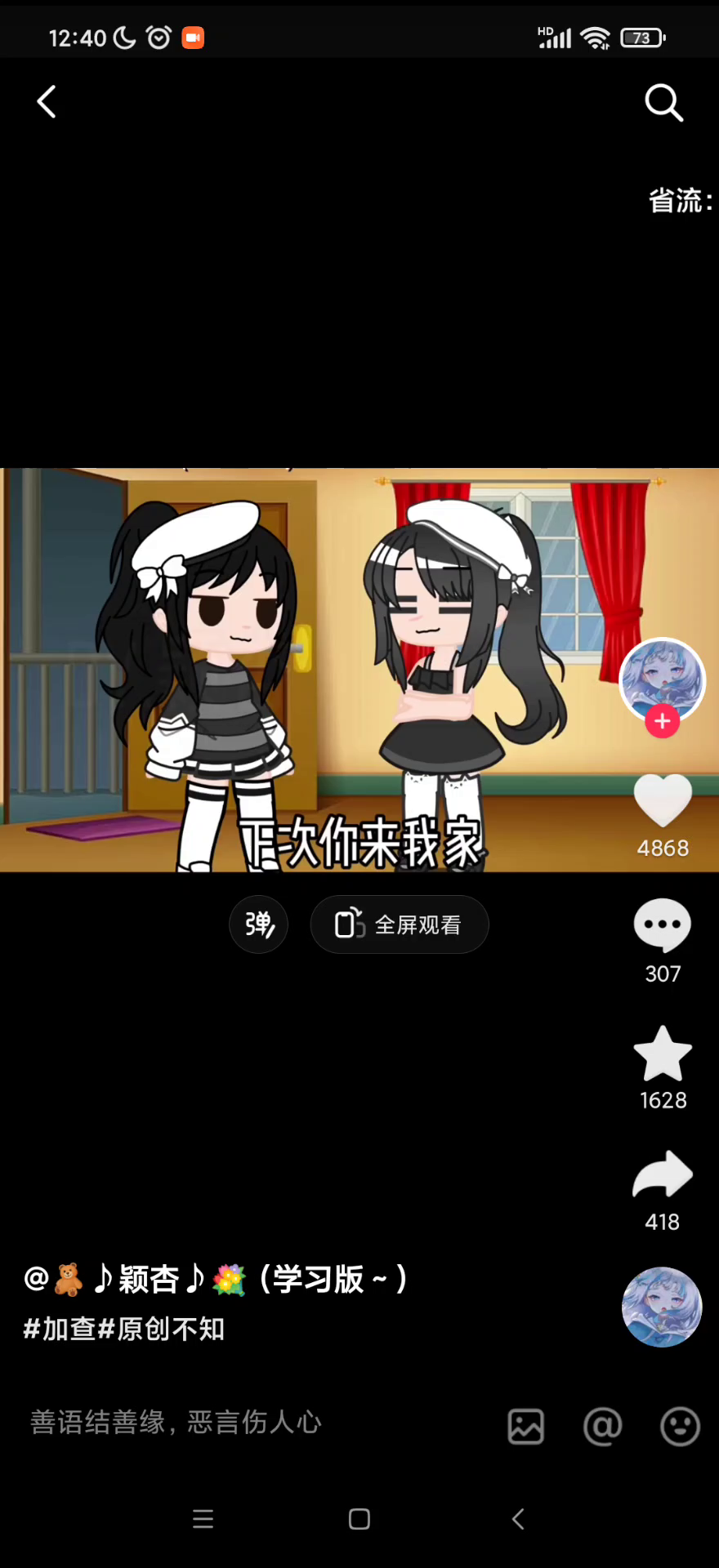Add the video to favorites with the star
The image size is (719, 1568).
pyautogui.click(x=663, y=1053)
